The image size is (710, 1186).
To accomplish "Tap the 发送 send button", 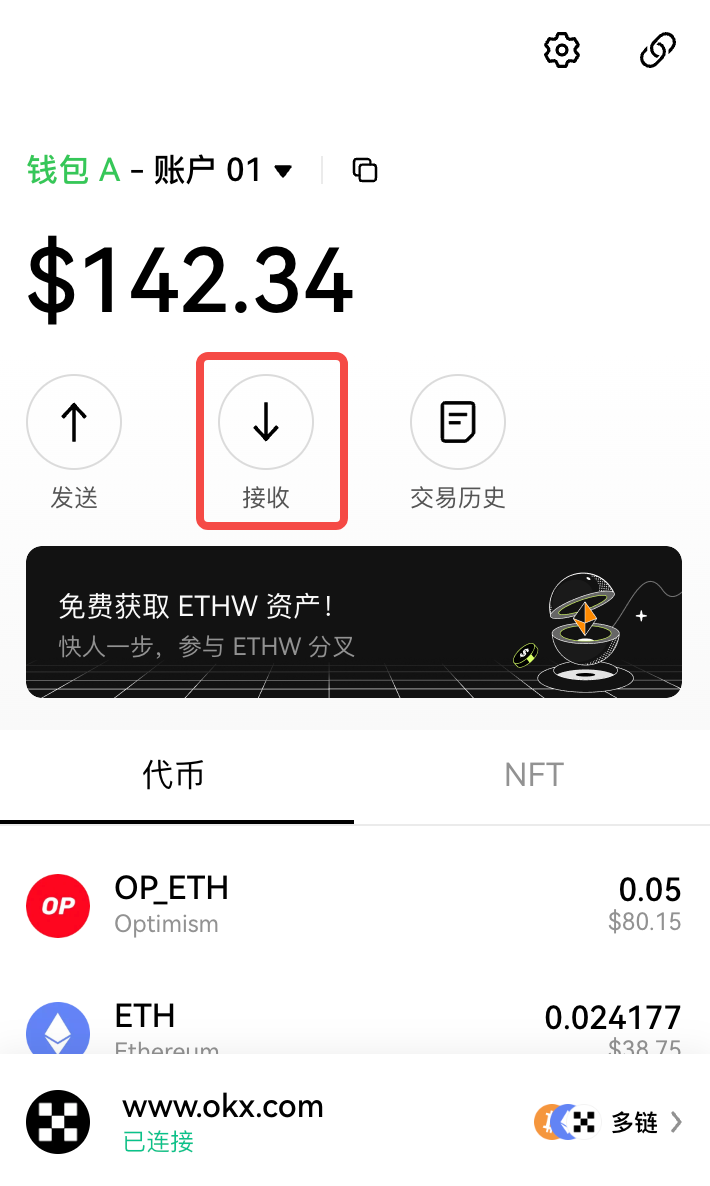I will coord(74,423).
